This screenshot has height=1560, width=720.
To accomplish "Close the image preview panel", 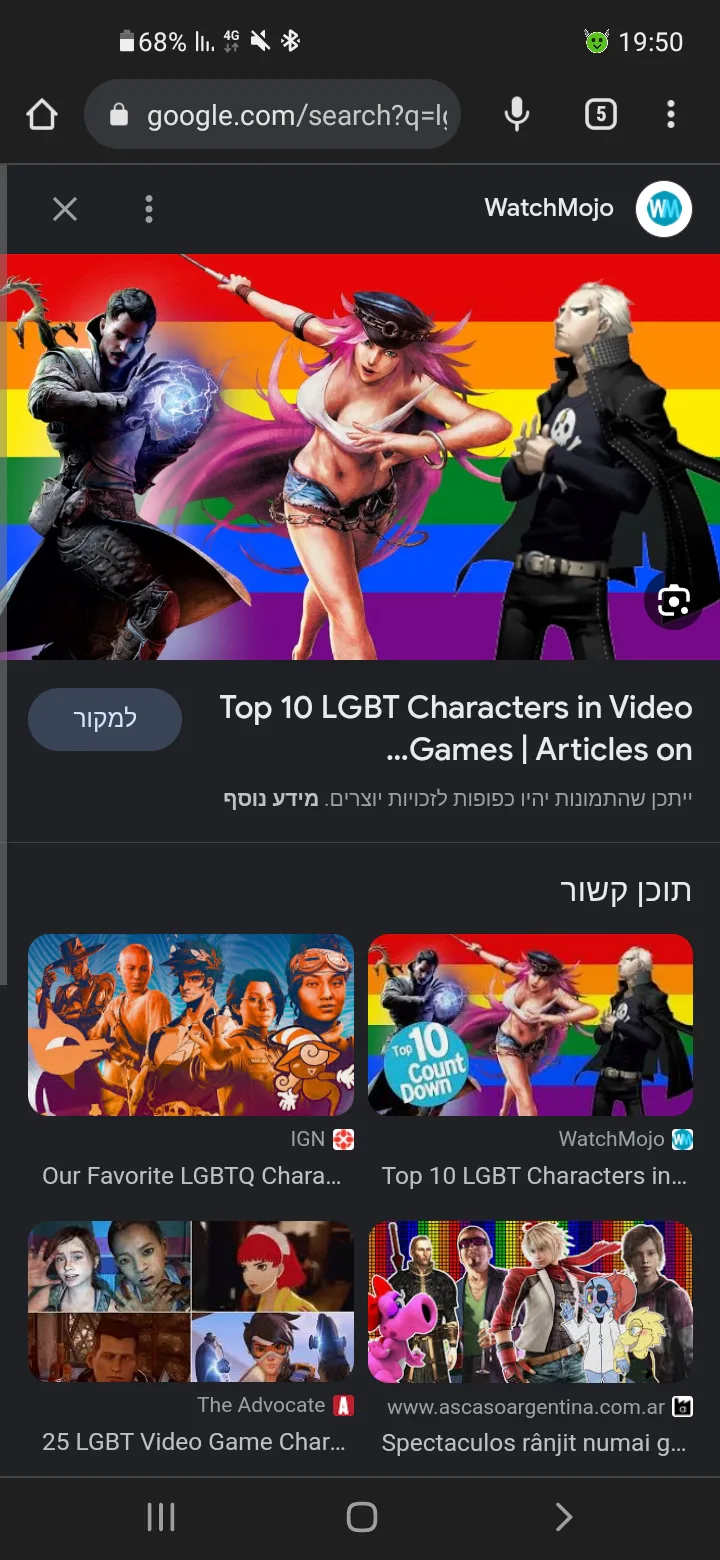I will 65,209.
